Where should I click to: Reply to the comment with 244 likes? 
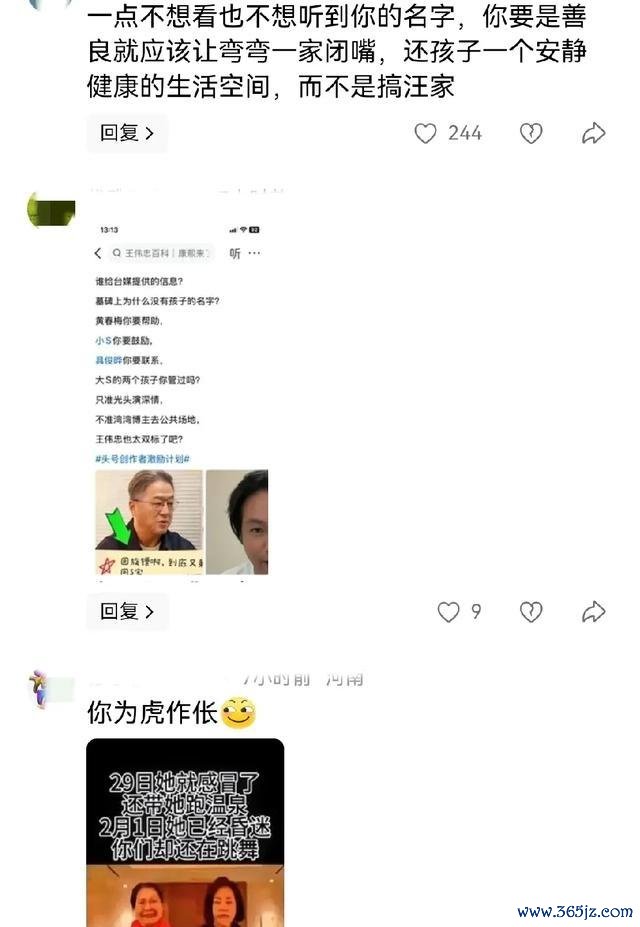[126, 133]
